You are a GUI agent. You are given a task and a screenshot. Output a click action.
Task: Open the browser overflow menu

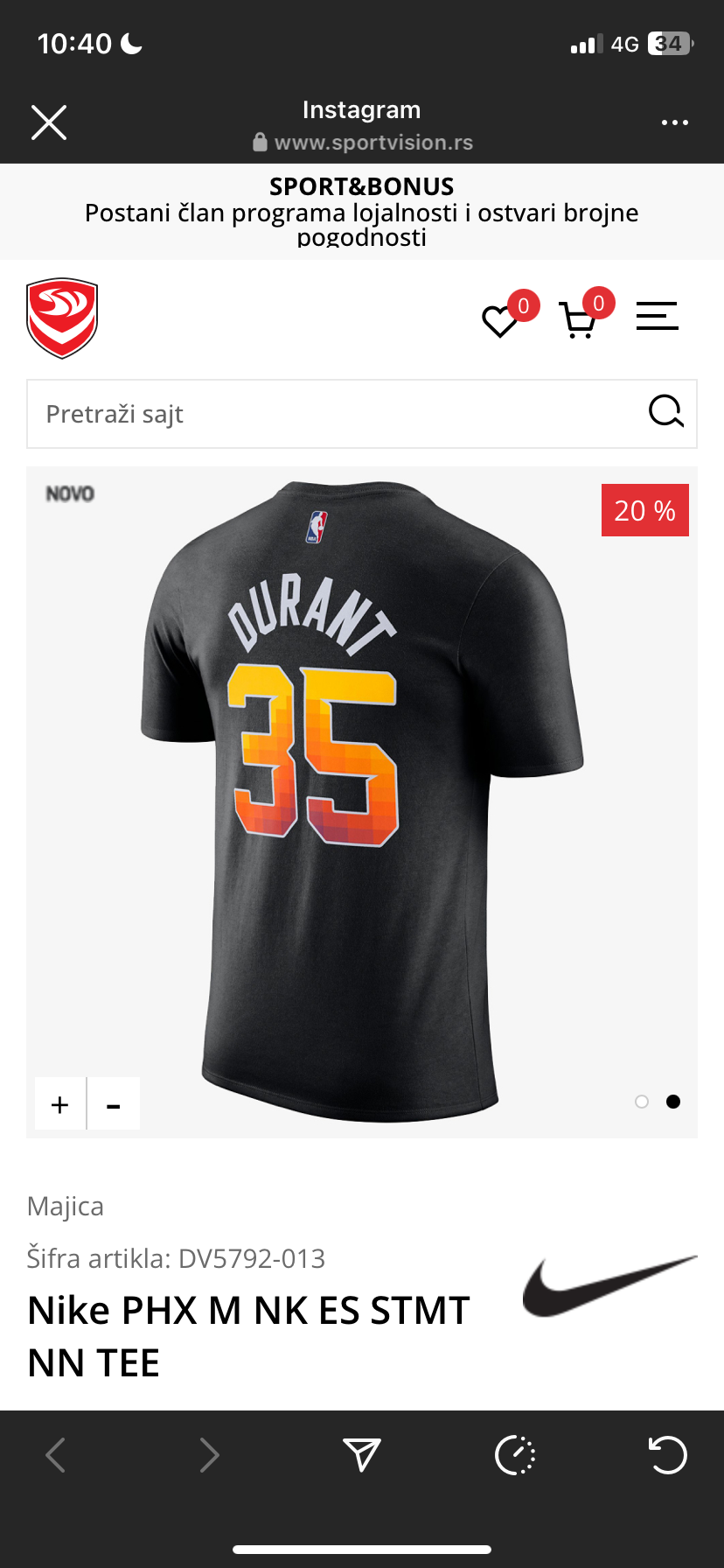tap(674, 122)
